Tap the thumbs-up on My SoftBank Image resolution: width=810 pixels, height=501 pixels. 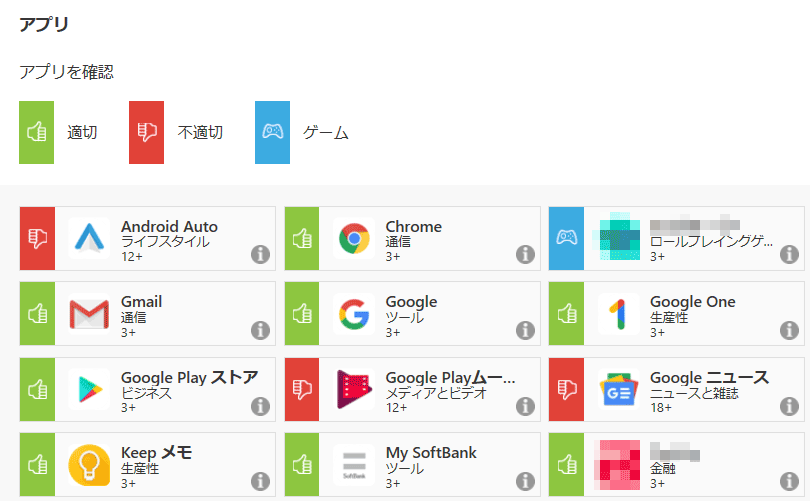tap(302, 465)
